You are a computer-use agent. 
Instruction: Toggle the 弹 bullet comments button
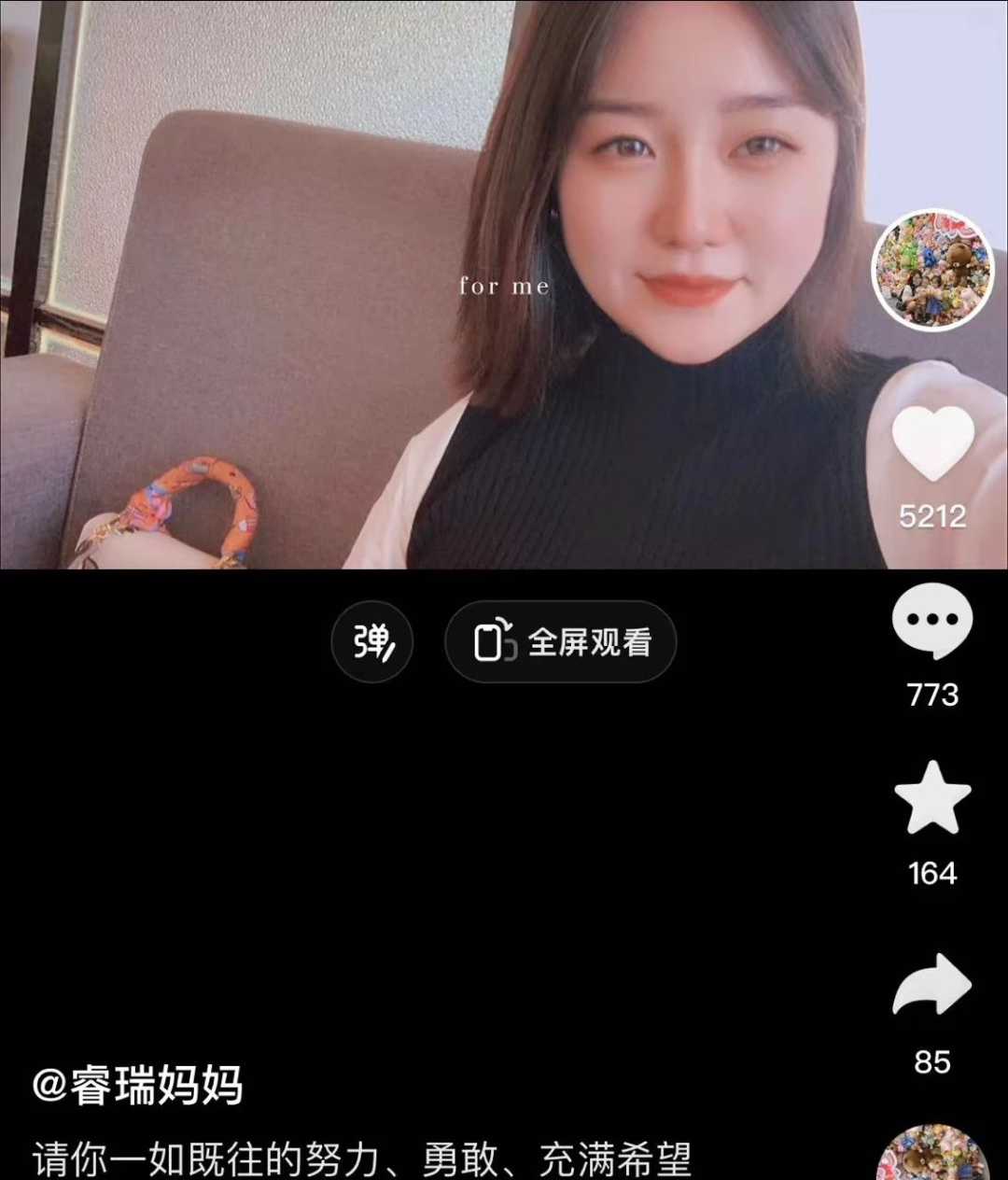point(372,641)
